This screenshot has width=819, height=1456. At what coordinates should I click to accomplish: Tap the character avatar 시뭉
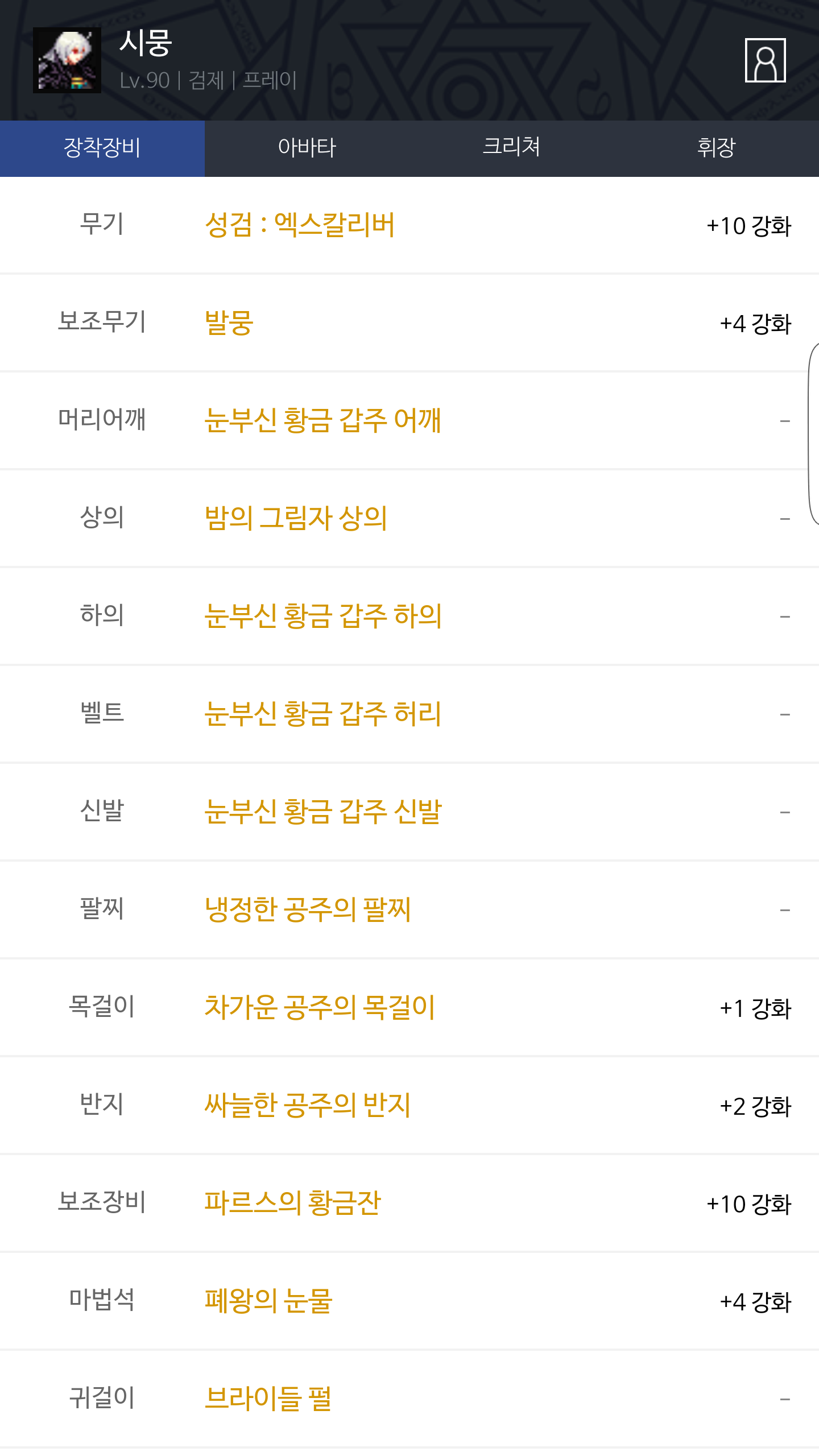click(x=67, y=60)
